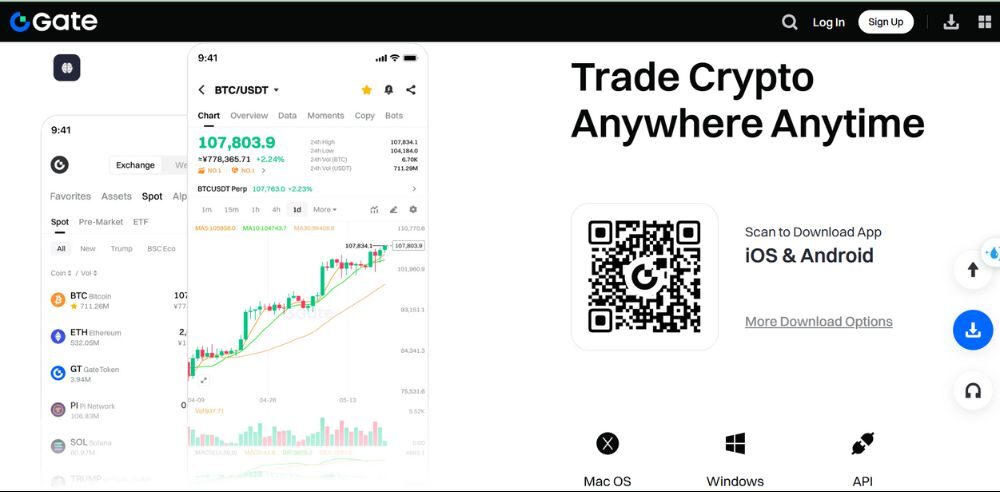This screenshot has width=1000, height=492.
Task: Open the search icon in the header
Action: [x=790, y=22]
